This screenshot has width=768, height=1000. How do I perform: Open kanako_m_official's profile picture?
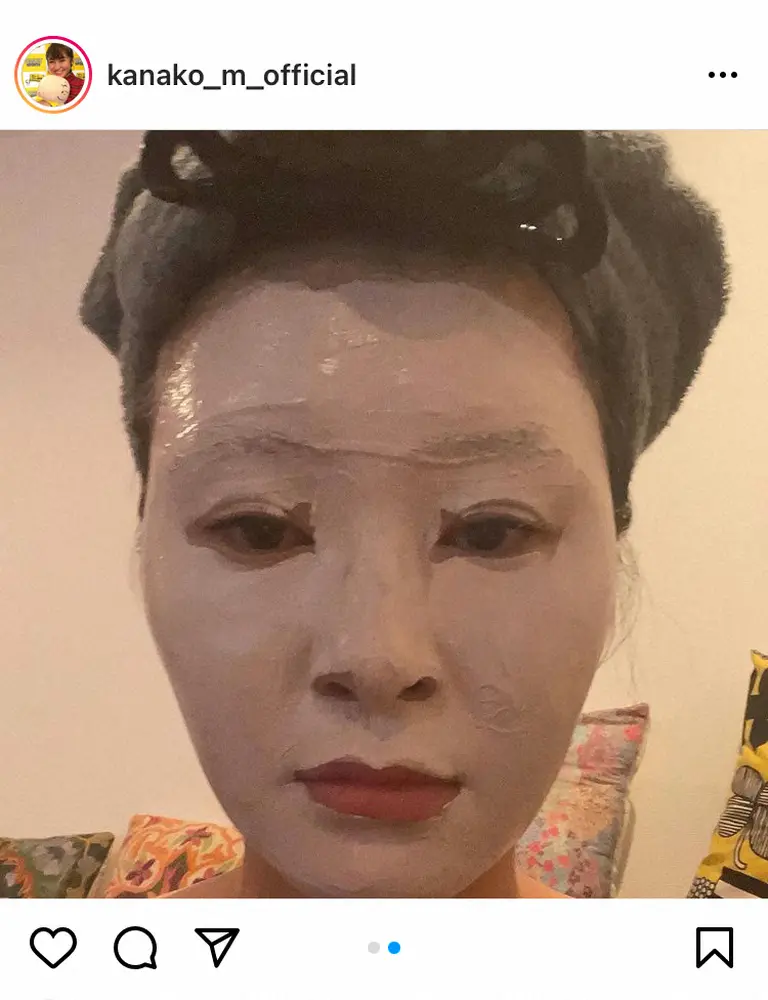(x=53, y=75)
